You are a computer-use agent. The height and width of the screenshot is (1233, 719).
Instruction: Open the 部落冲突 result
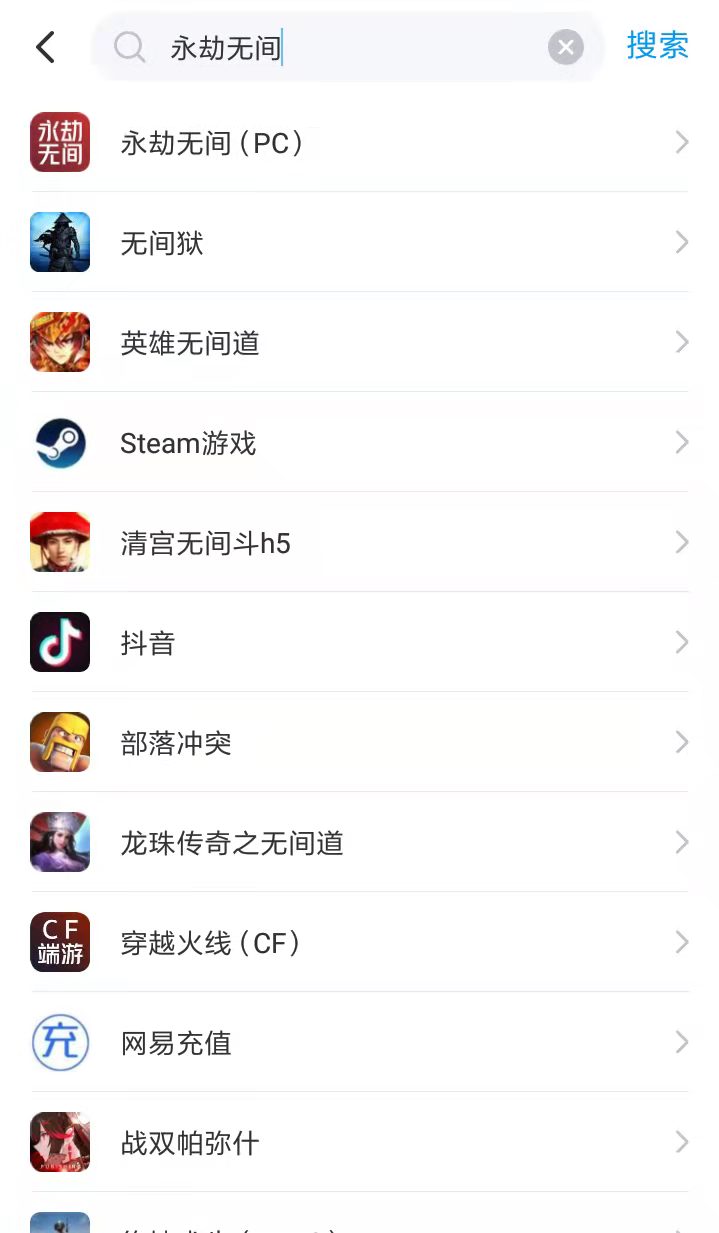(360, 743)
